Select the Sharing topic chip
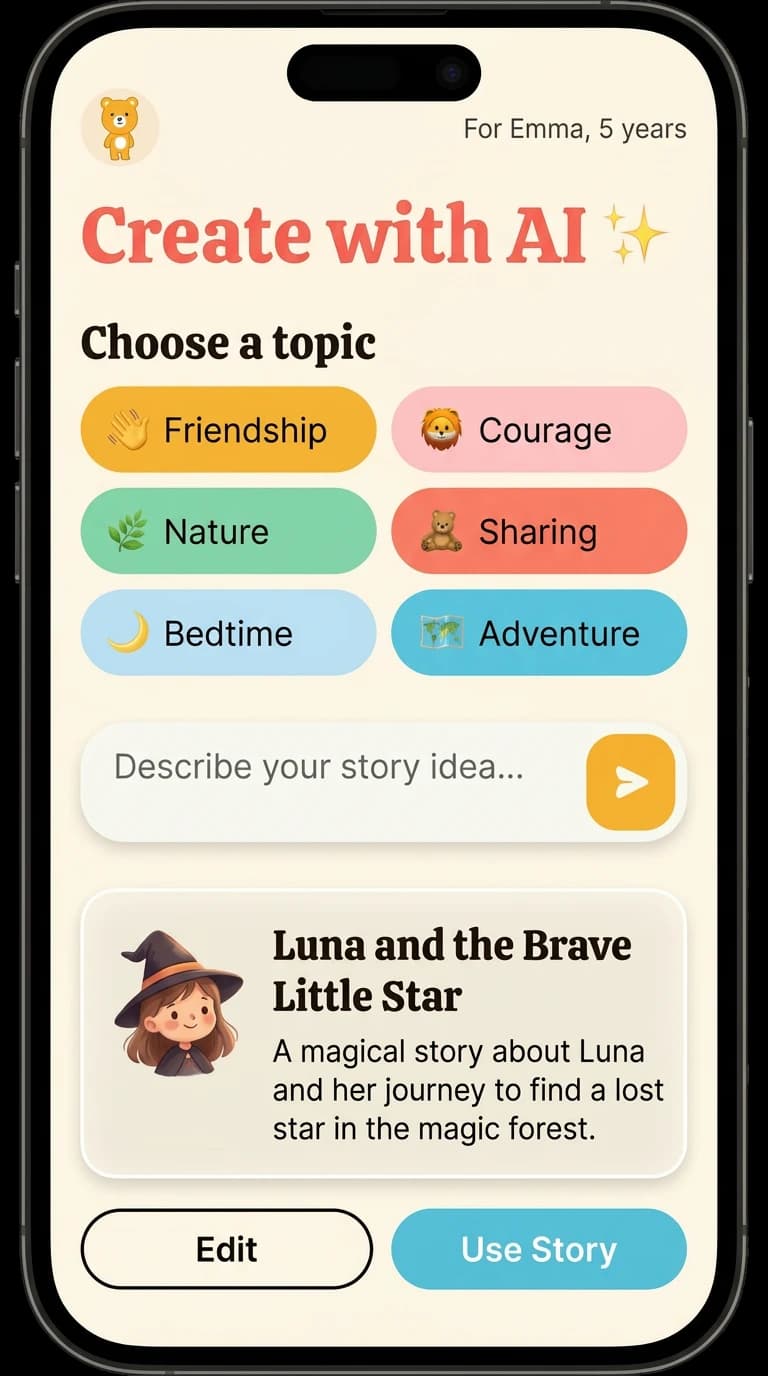This screenshot has height=1376, width=768. (540, 531)
